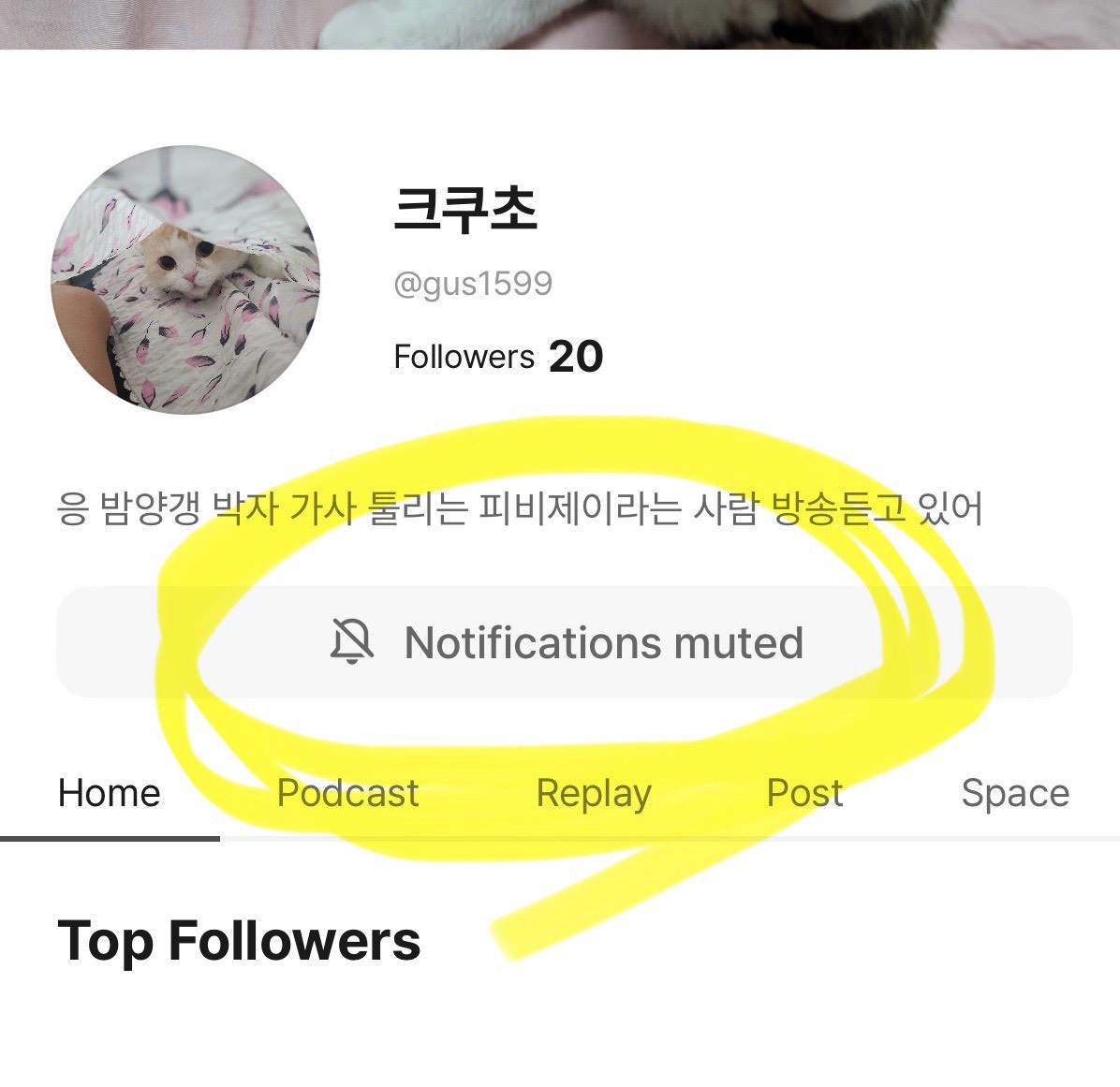
Task: View the cat profile picture
Action: point(184,280)
